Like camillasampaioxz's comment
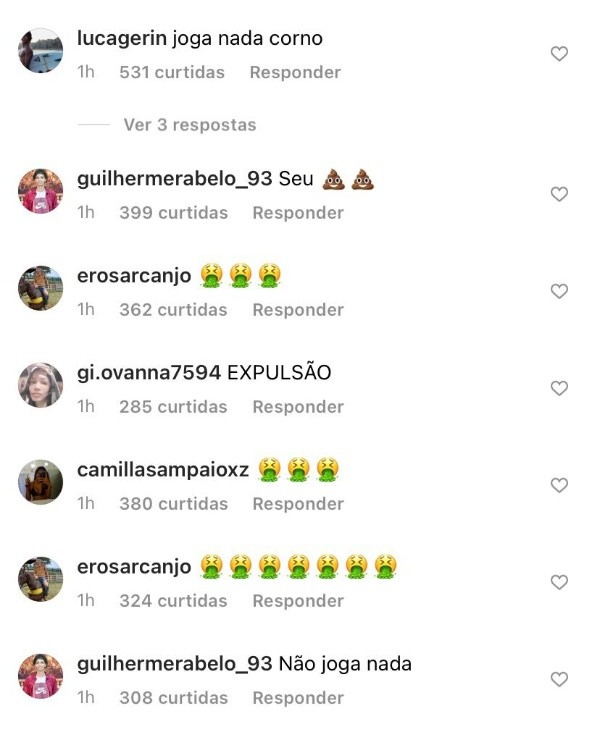The height and width of the screenshot is (732, 600). click(559, 485)
